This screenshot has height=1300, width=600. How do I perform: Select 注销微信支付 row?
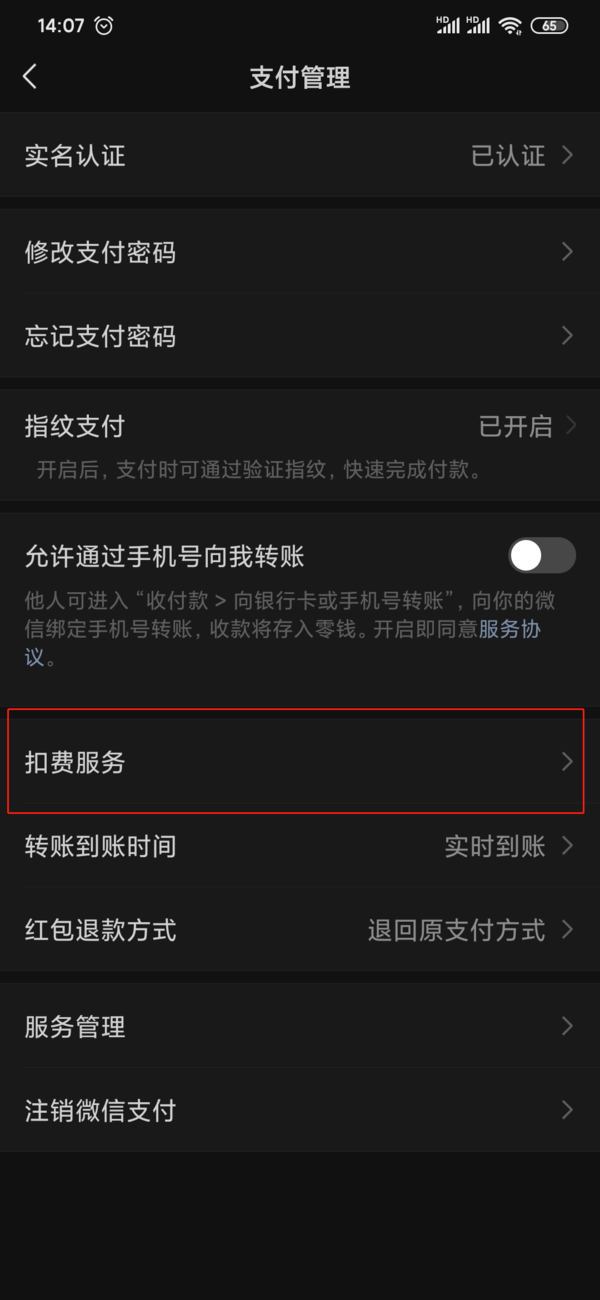pyautogui.click(x=299, y=1110)
